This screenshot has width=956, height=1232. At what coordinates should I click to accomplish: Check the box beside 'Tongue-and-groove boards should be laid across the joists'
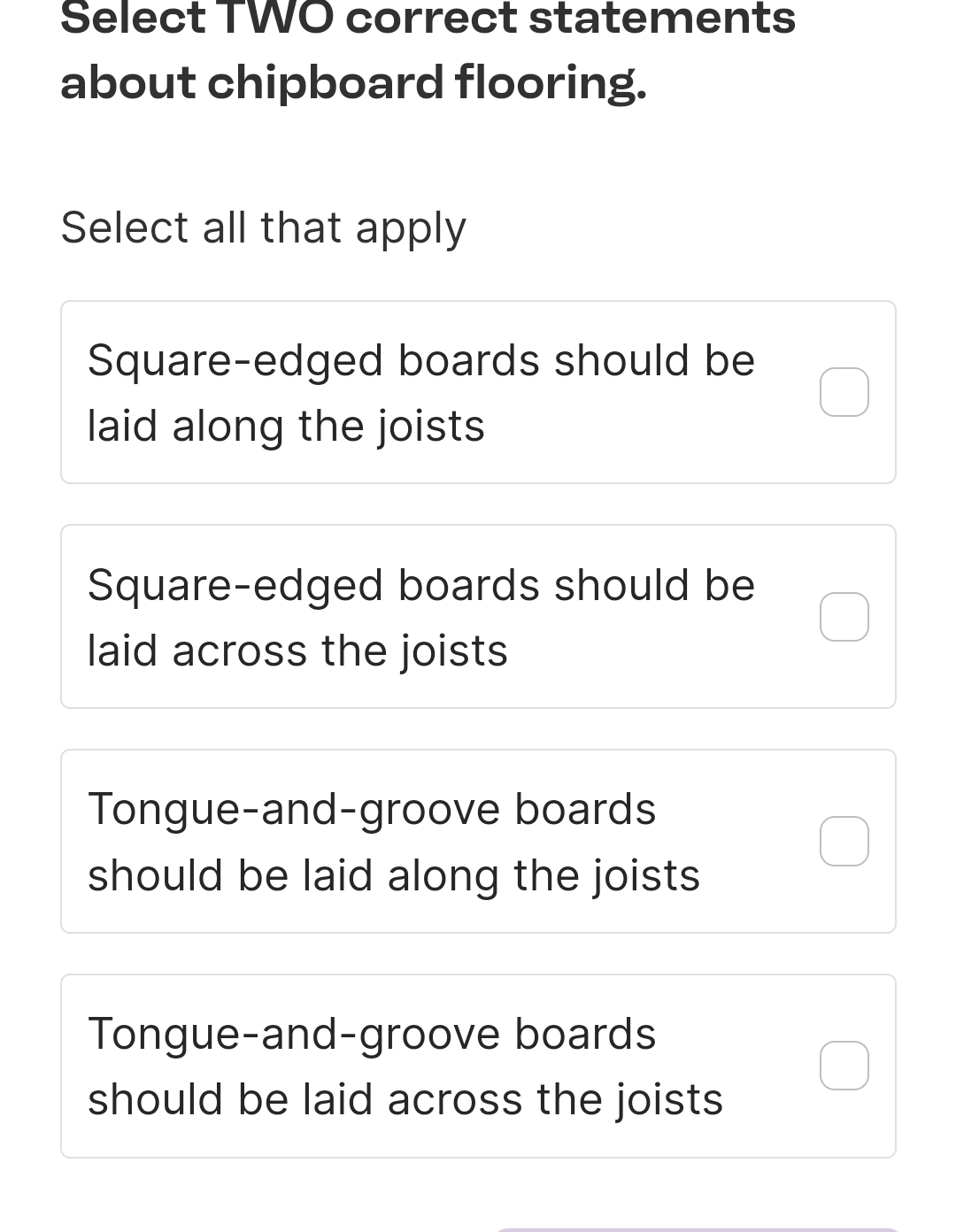844,1066
